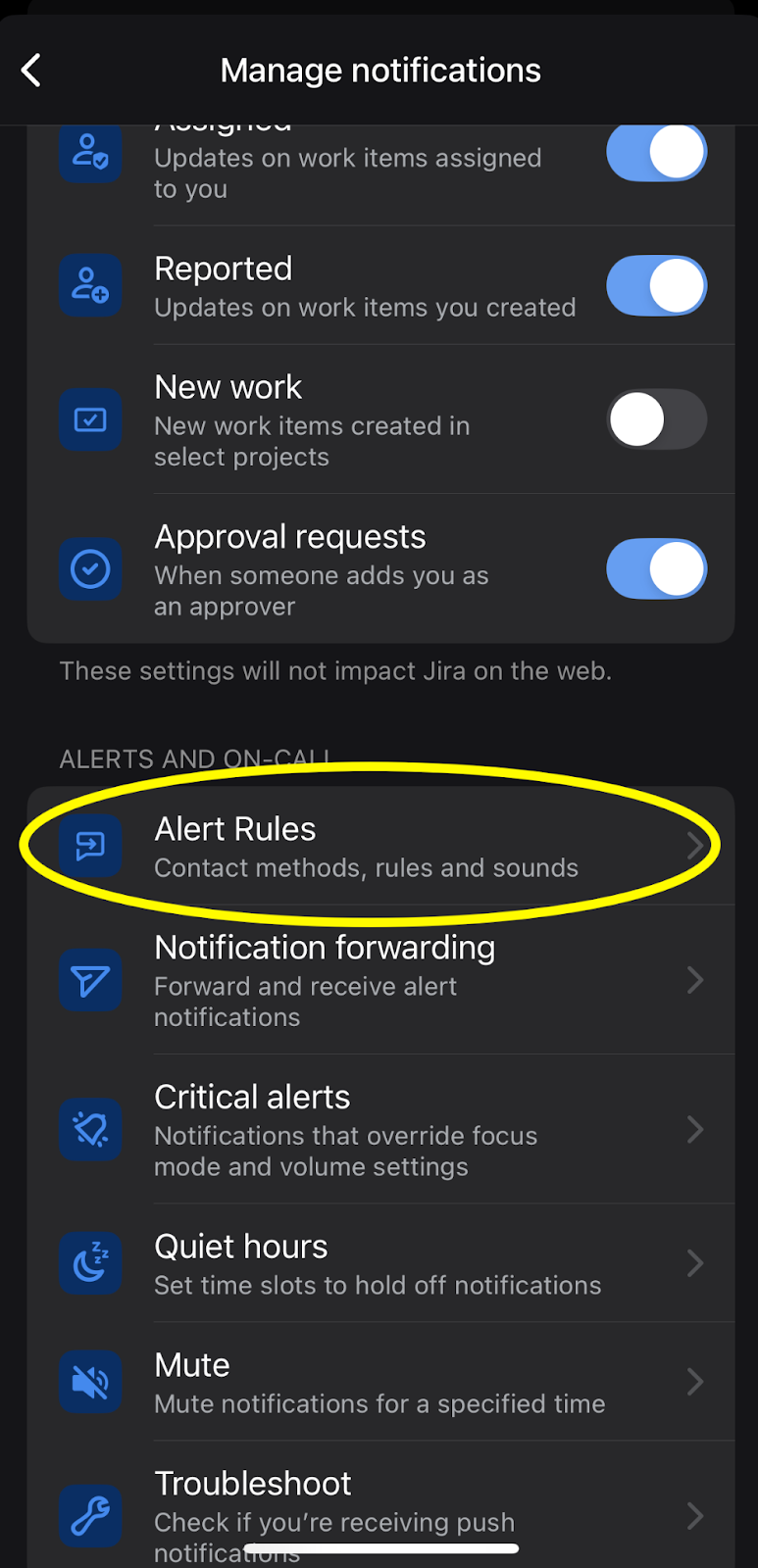Open Notification forwarding

tap(380, 980)
